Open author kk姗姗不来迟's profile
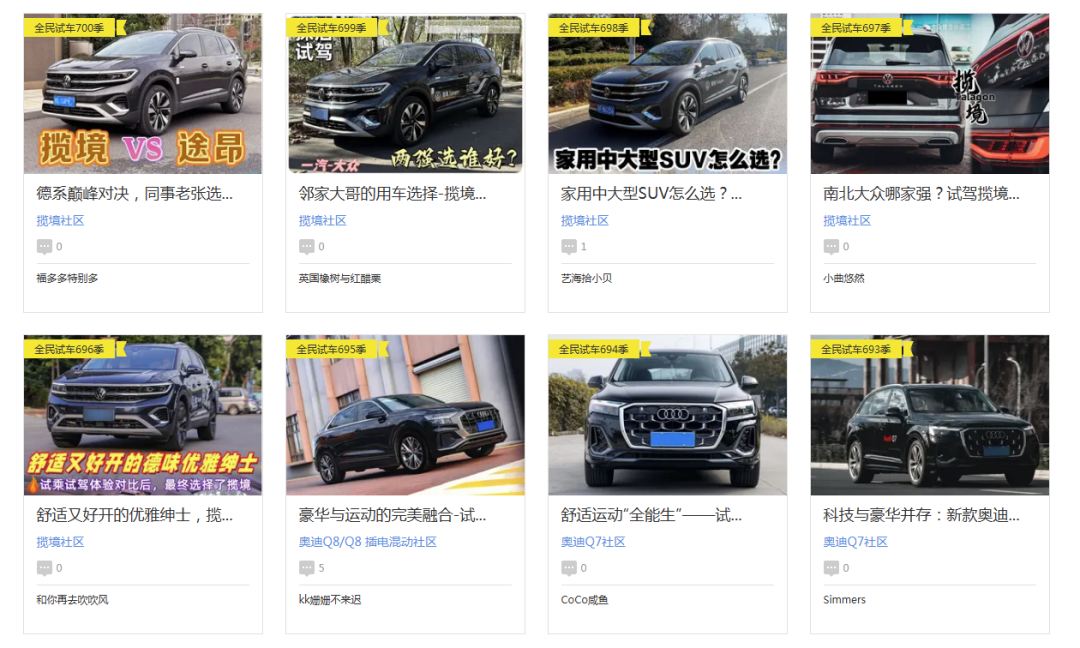The width and height of the screenshot is (1080, 648). pyautogui.click(x=329, y=600)
